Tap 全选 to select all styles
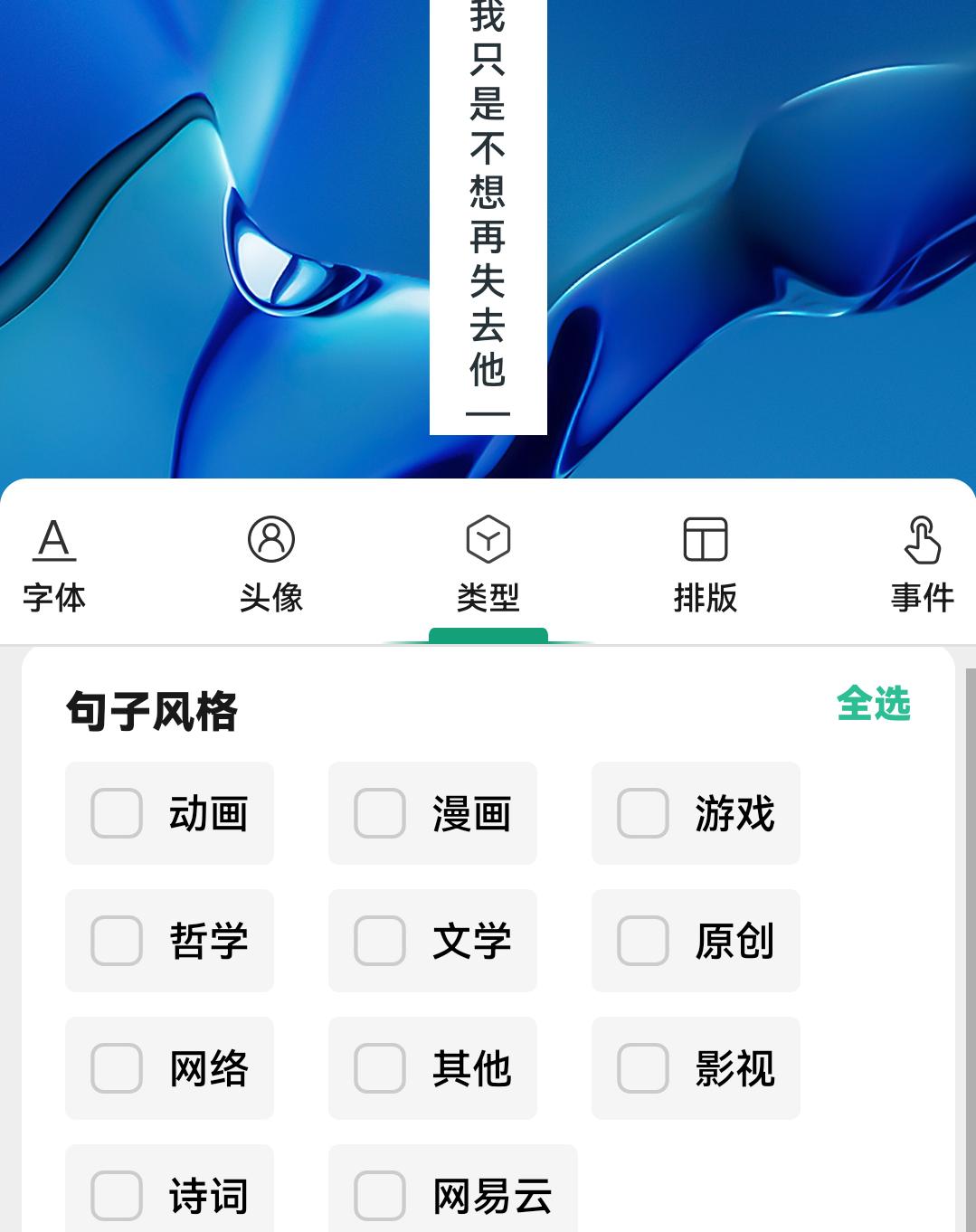Screen dimensions: 976x1232 [873, 704]
